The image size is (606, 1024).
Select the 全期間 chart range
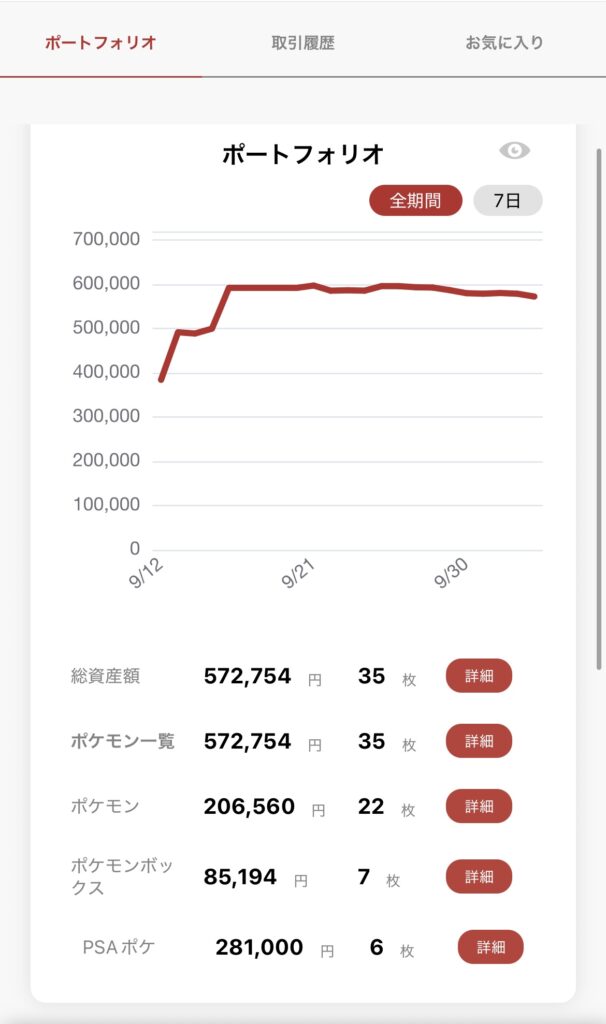415,200
